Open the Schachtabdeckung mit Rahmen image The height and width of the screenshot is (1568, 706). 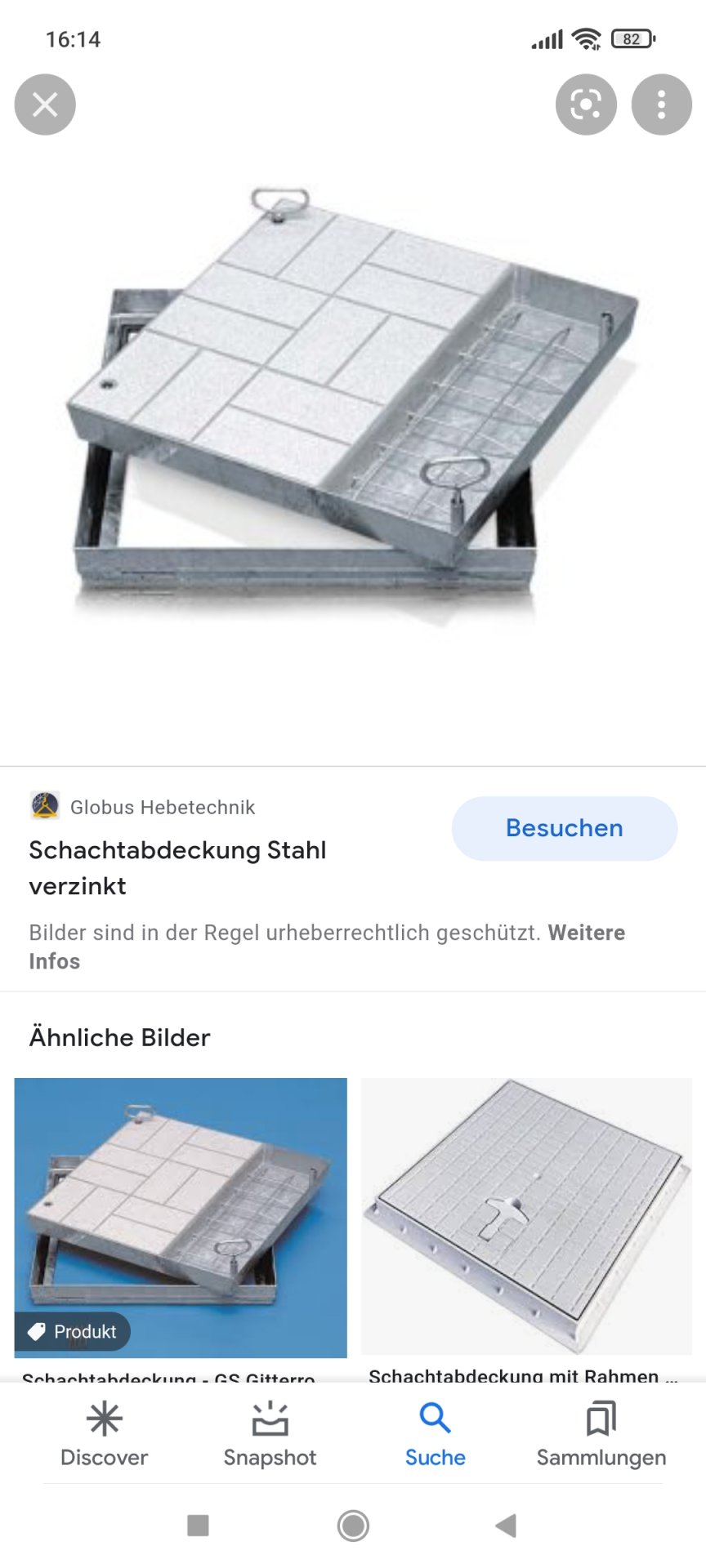[x=526, y=1217]
